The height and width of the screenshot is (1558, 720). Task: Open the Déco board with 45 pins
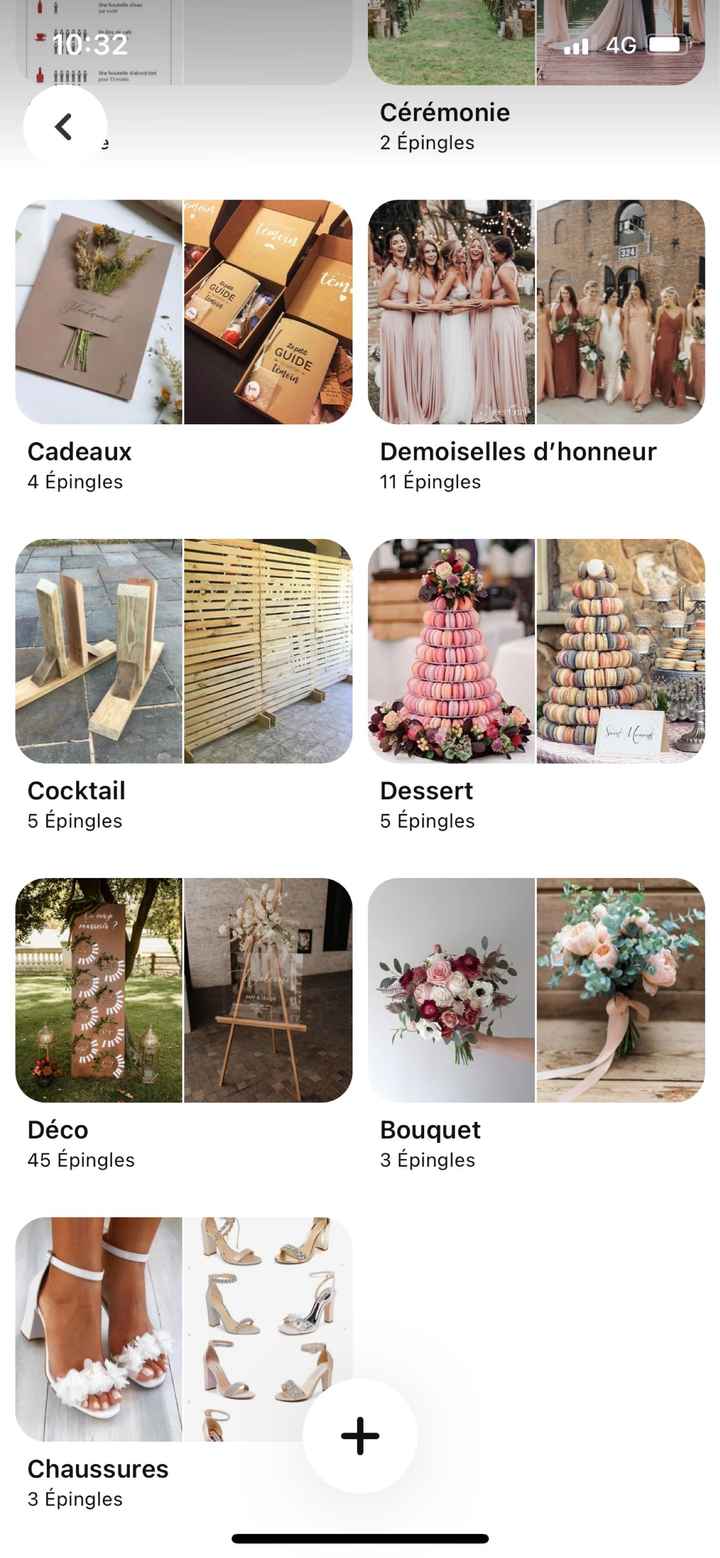tap(58, 1129)
